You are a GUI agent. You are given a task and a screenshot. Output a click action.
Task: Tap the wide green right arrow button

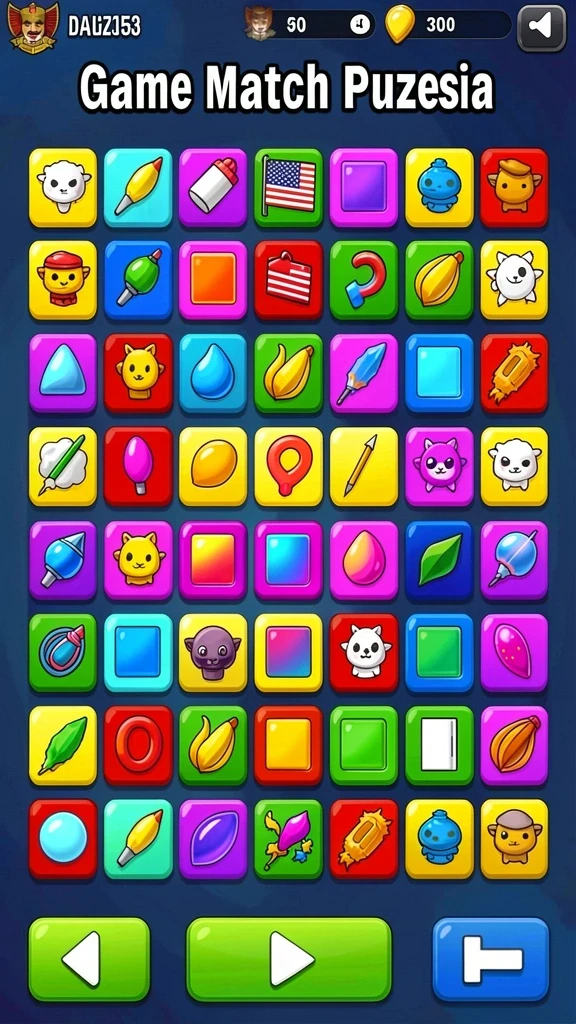289,959
